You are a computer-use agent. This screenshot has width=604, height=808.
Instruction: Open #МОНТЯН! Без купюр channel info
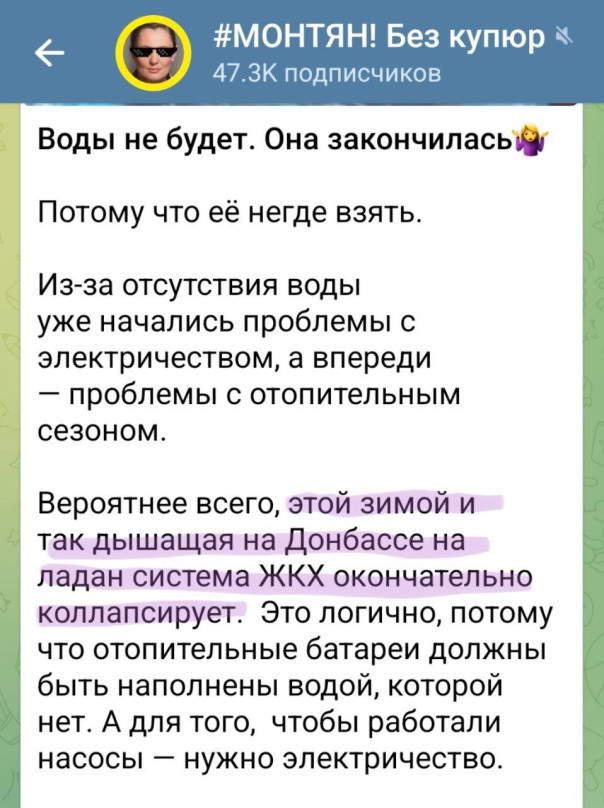pyautogui.click(x=380, y=40)
